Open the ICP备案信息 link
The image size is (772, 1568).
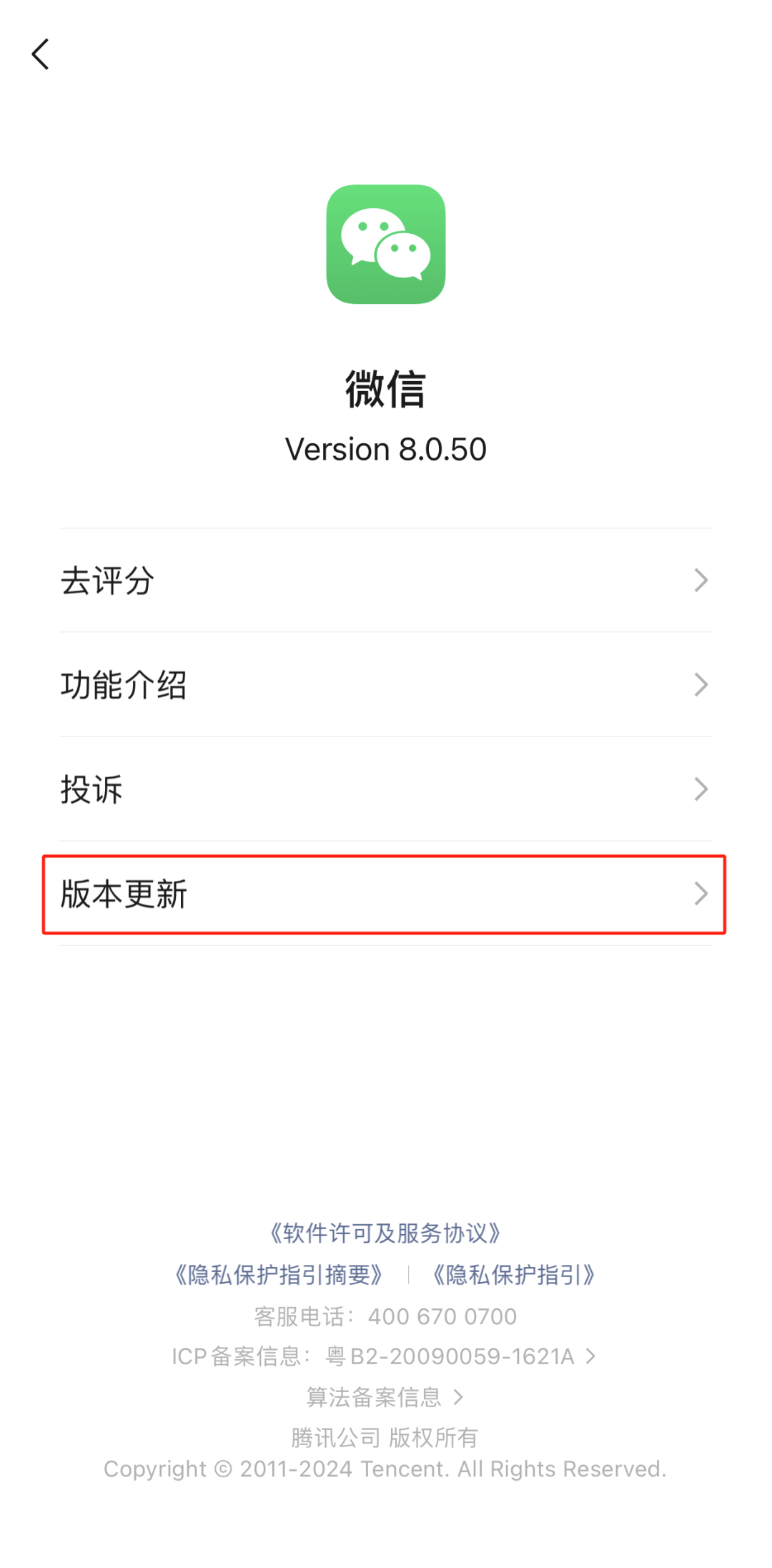[384, 1356]
